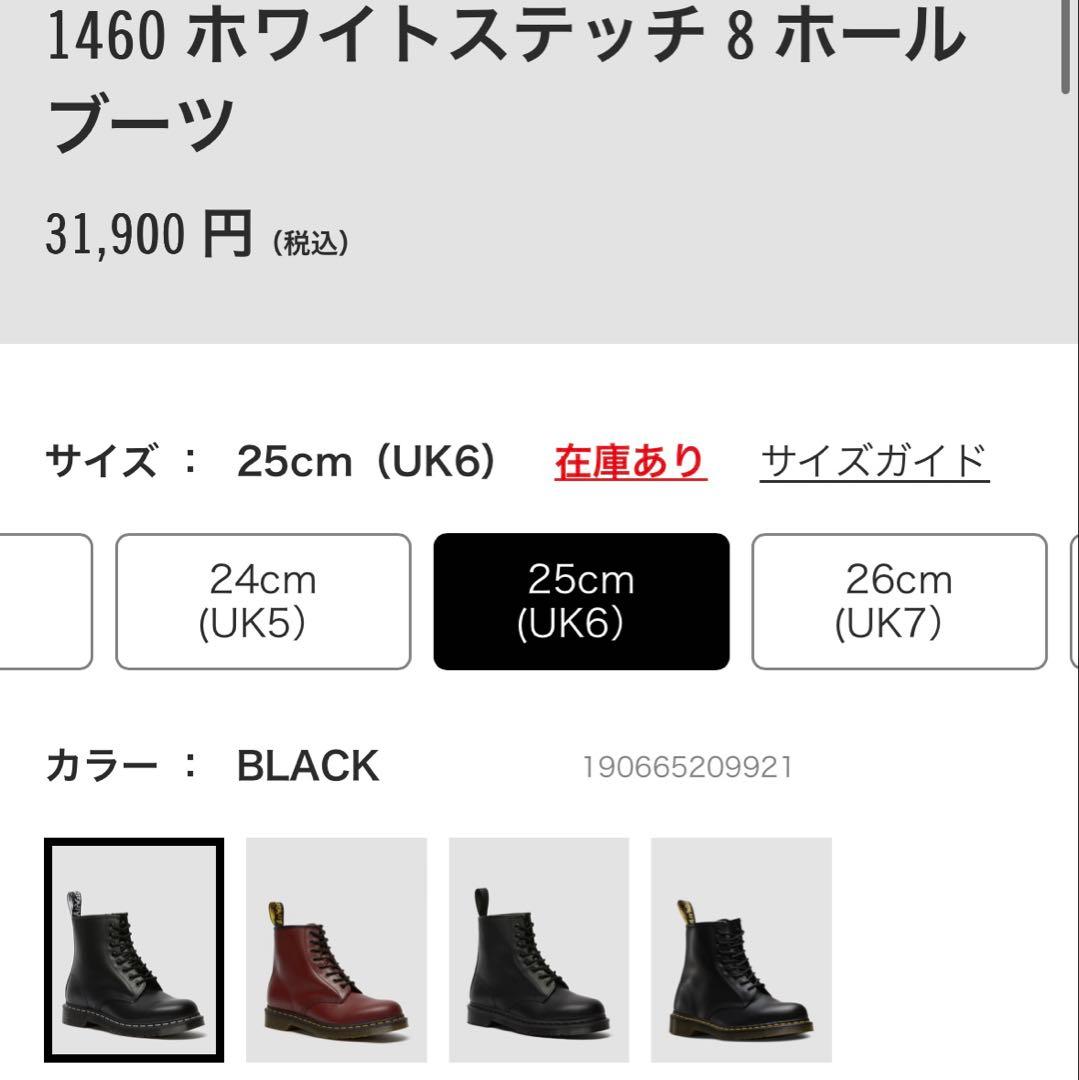Screen dimensions: 1079x1080
Task: Choose the all-black mono boot color
Action: coord(539,949)
